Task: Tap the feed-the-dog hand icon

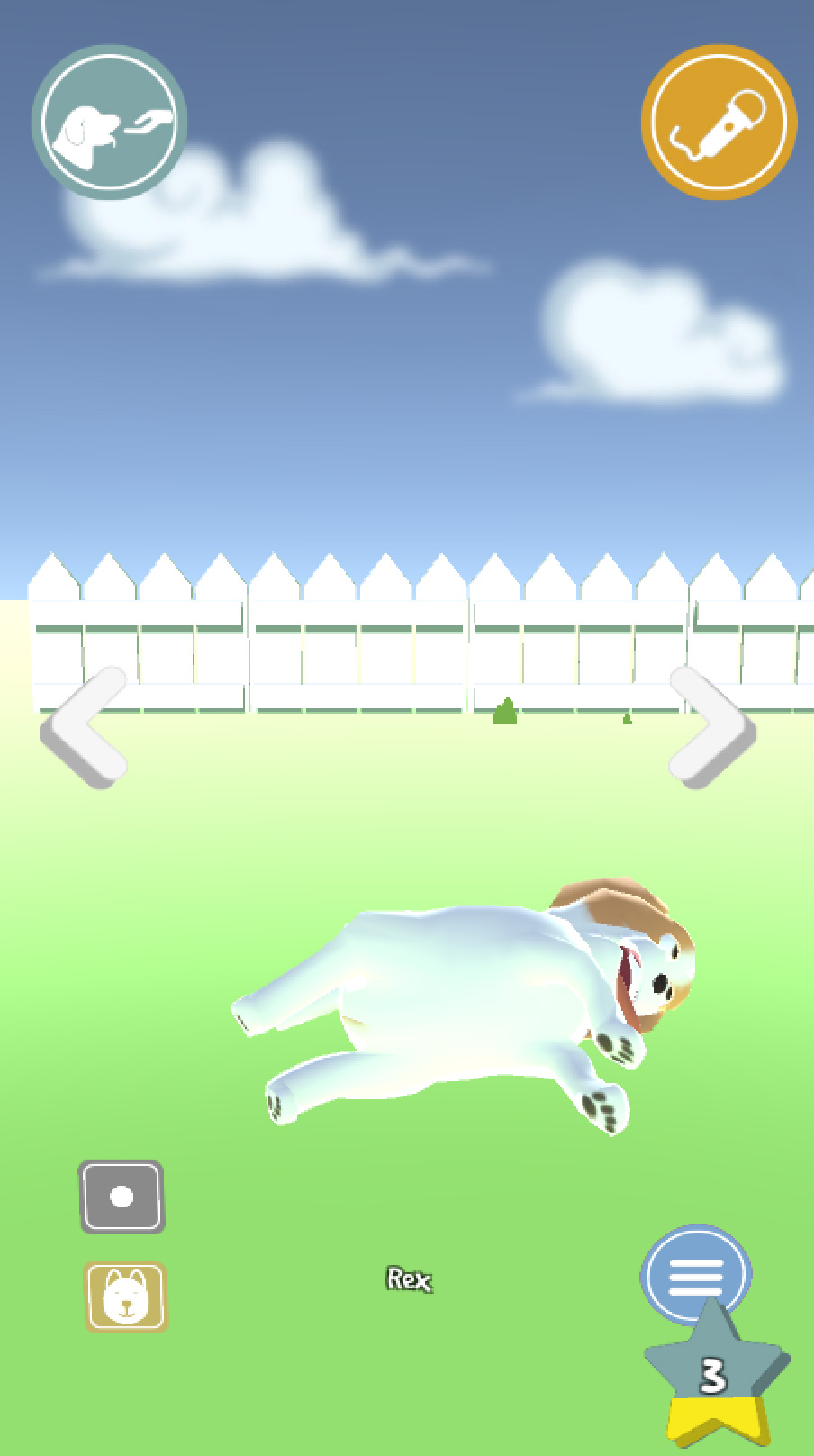Action: point(110,123)
